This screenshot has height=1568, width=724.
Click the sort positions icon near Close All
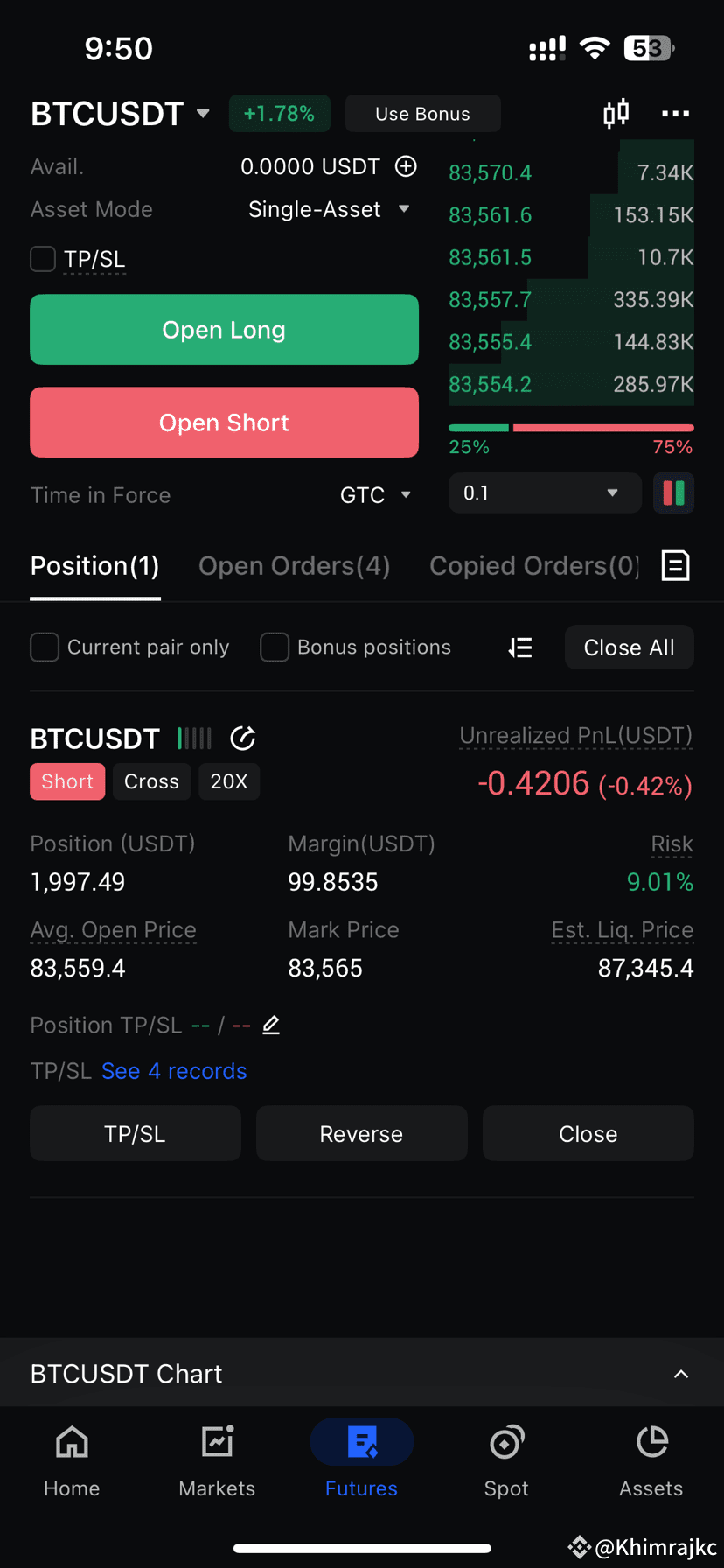click(519, 647)
